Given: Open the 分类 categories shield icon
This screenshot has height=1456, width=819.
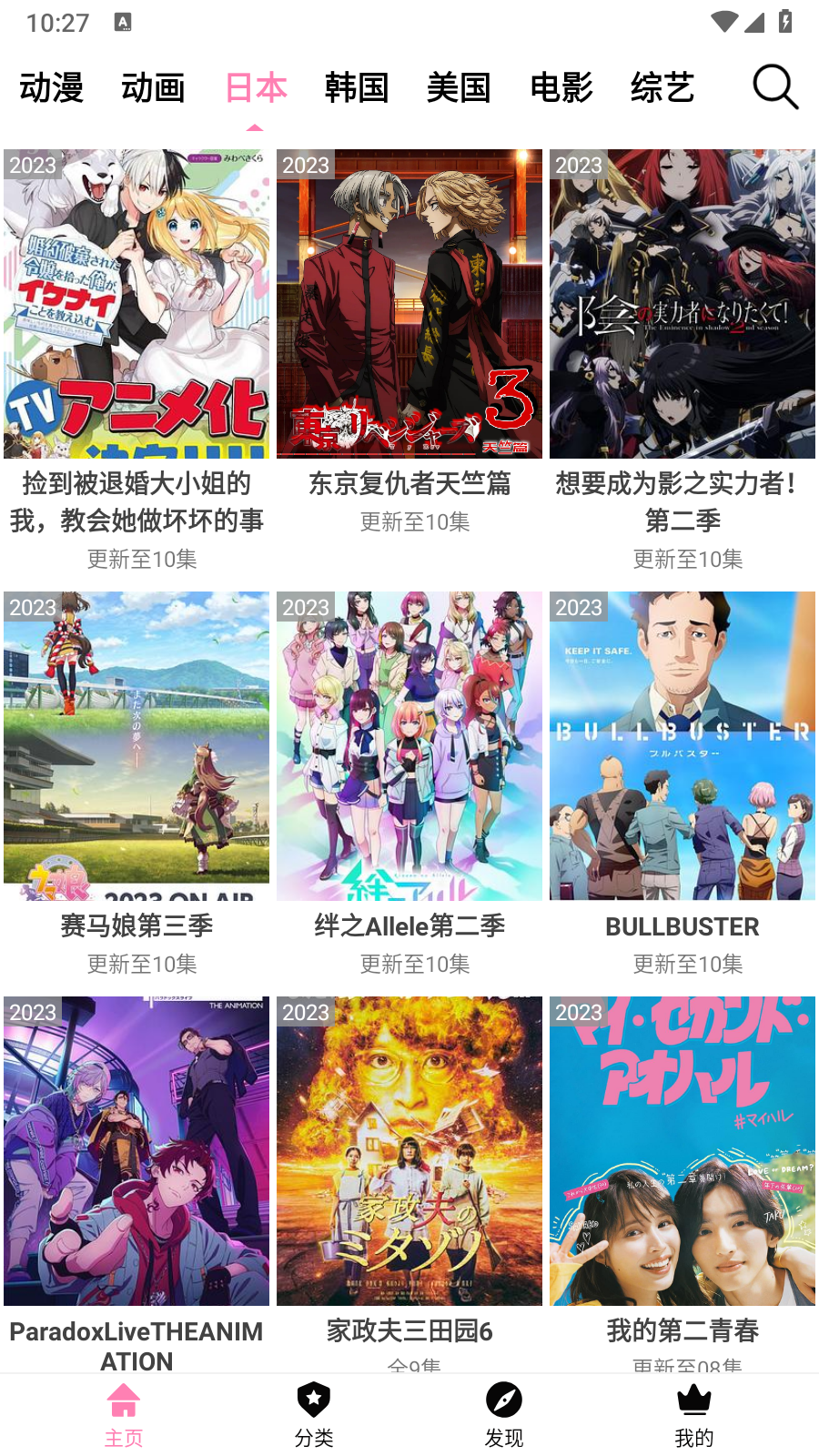Looking at the screenshot, I should (314, 1399).
